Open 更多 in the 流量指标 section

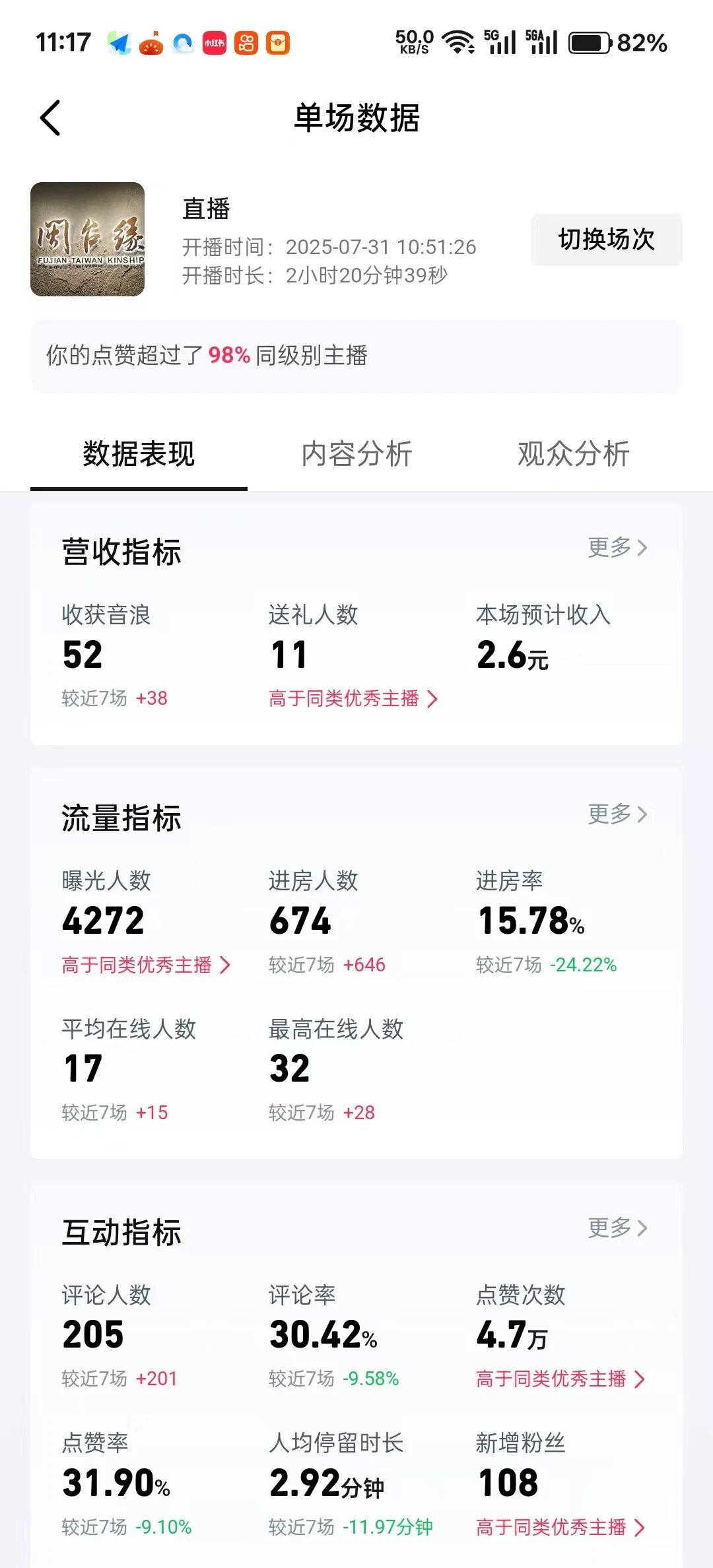click(617, 814)
